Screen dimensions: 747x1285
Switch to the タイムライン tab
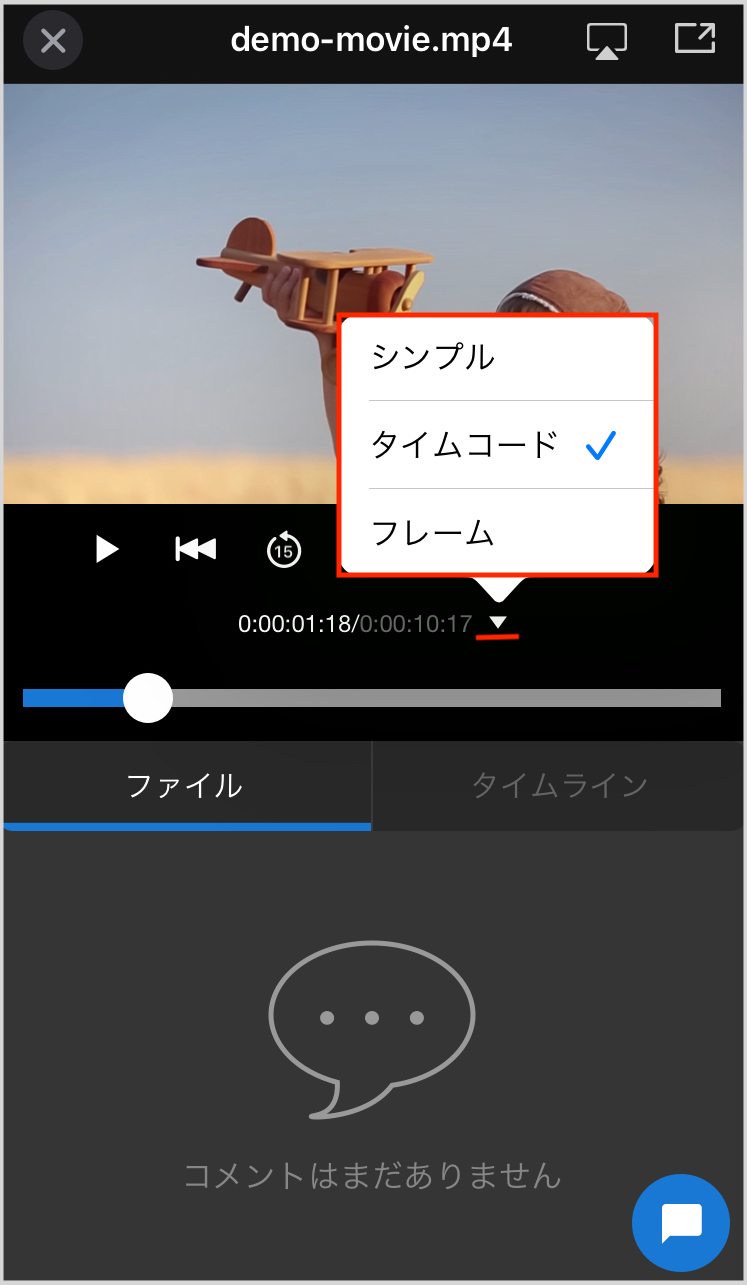[559, 786]
